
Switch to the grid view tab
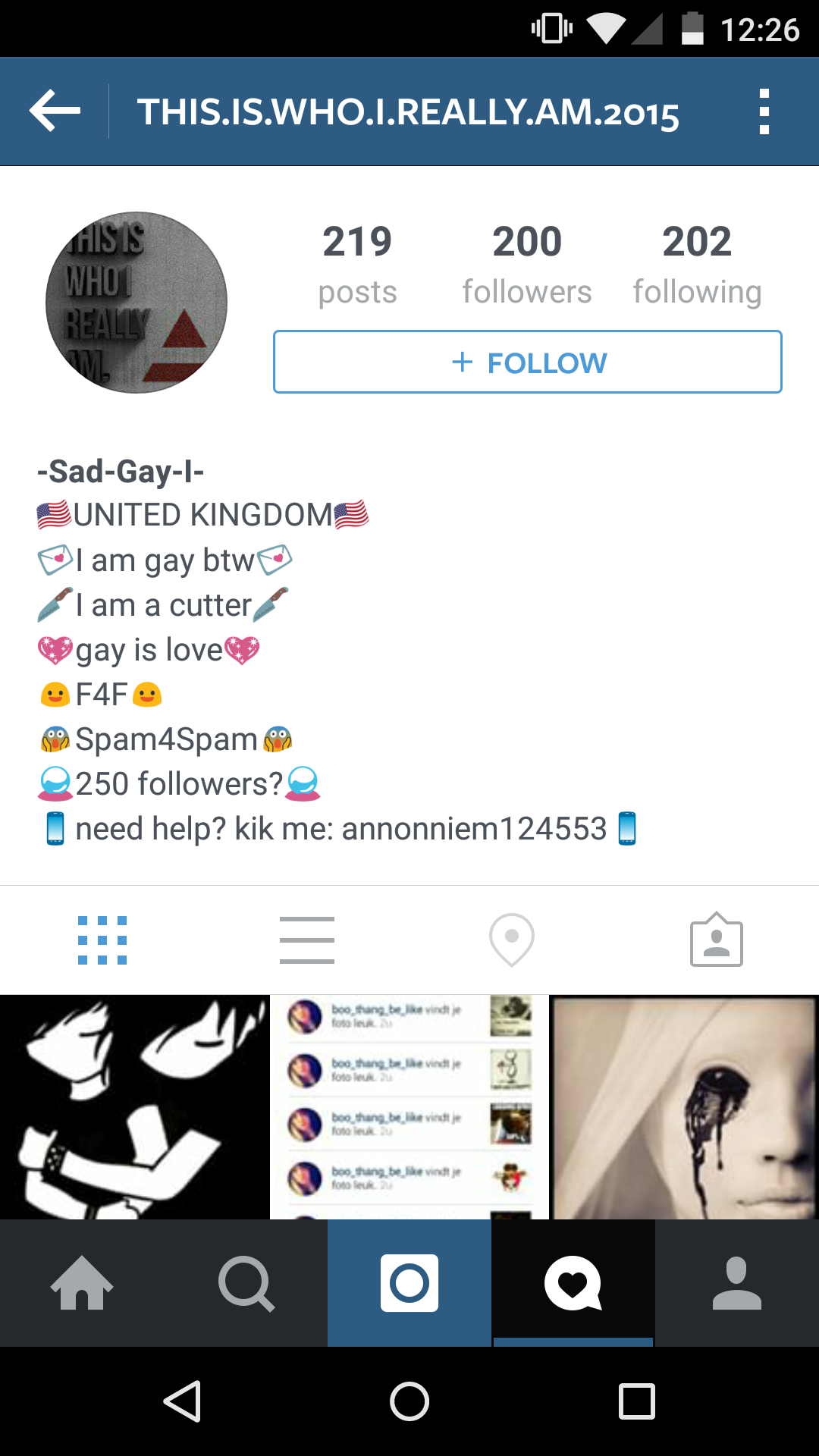(102, 940)
